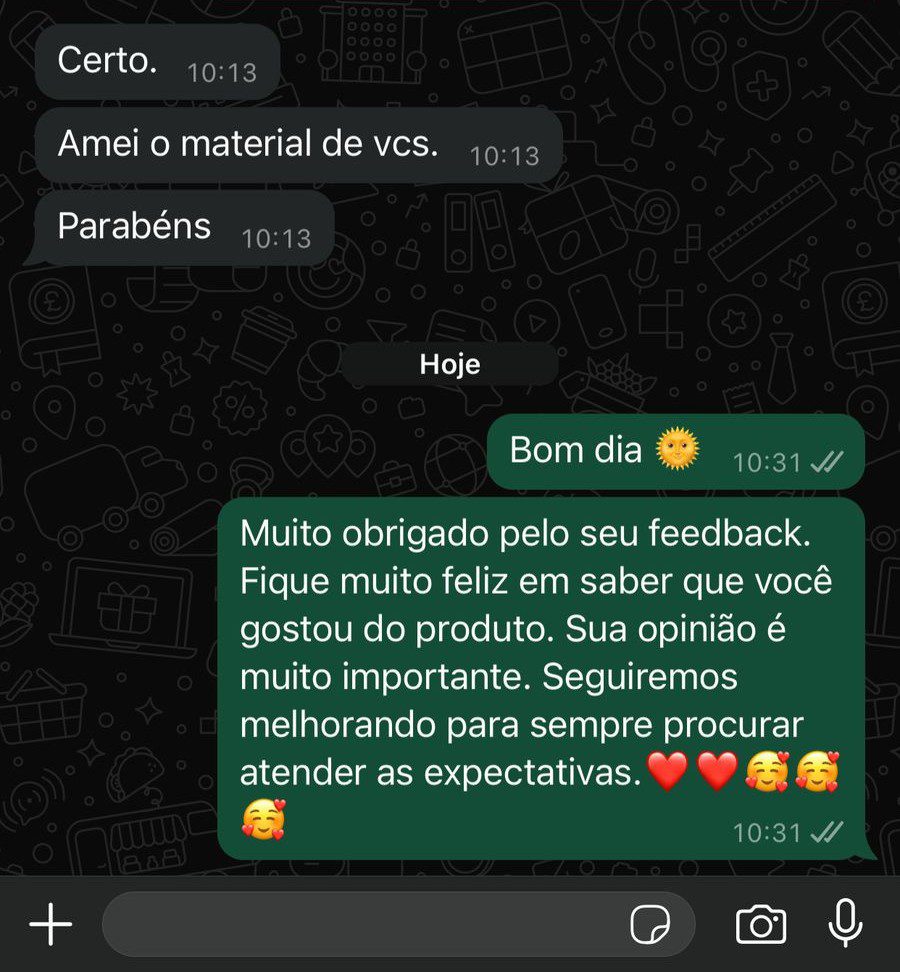Open the camera from chat bar

click(760, 925)
